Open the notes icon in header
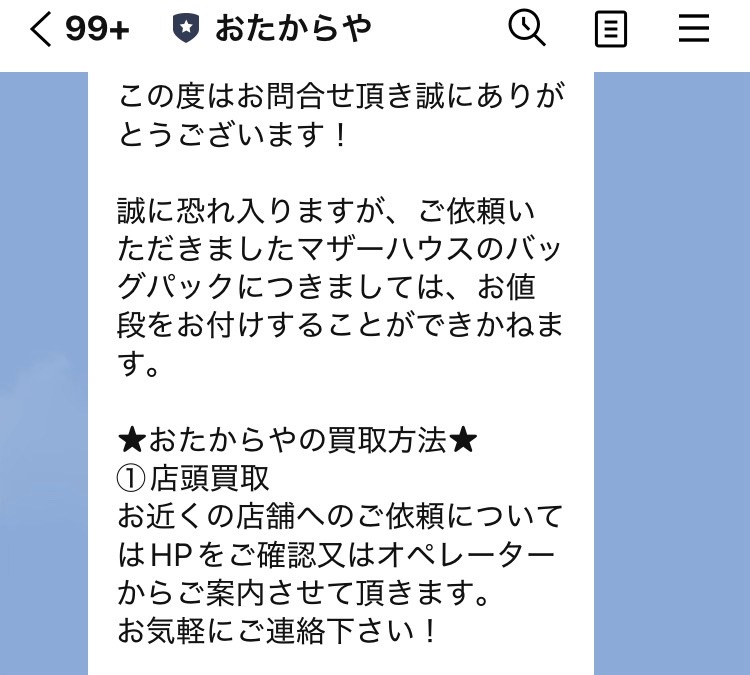 click(x=610, y=30)
